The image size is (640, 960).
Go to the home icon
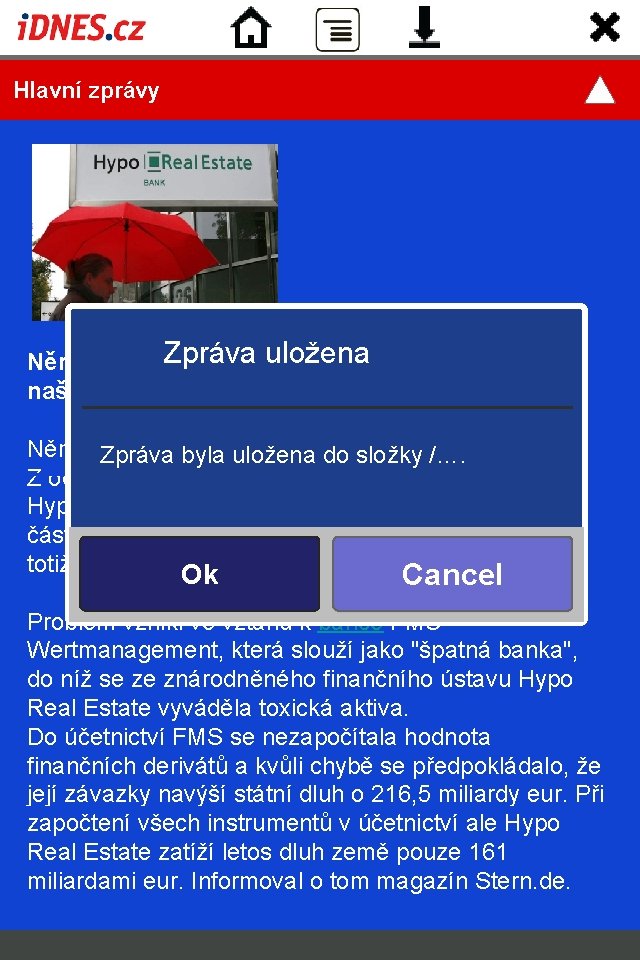tap(251, 28)
